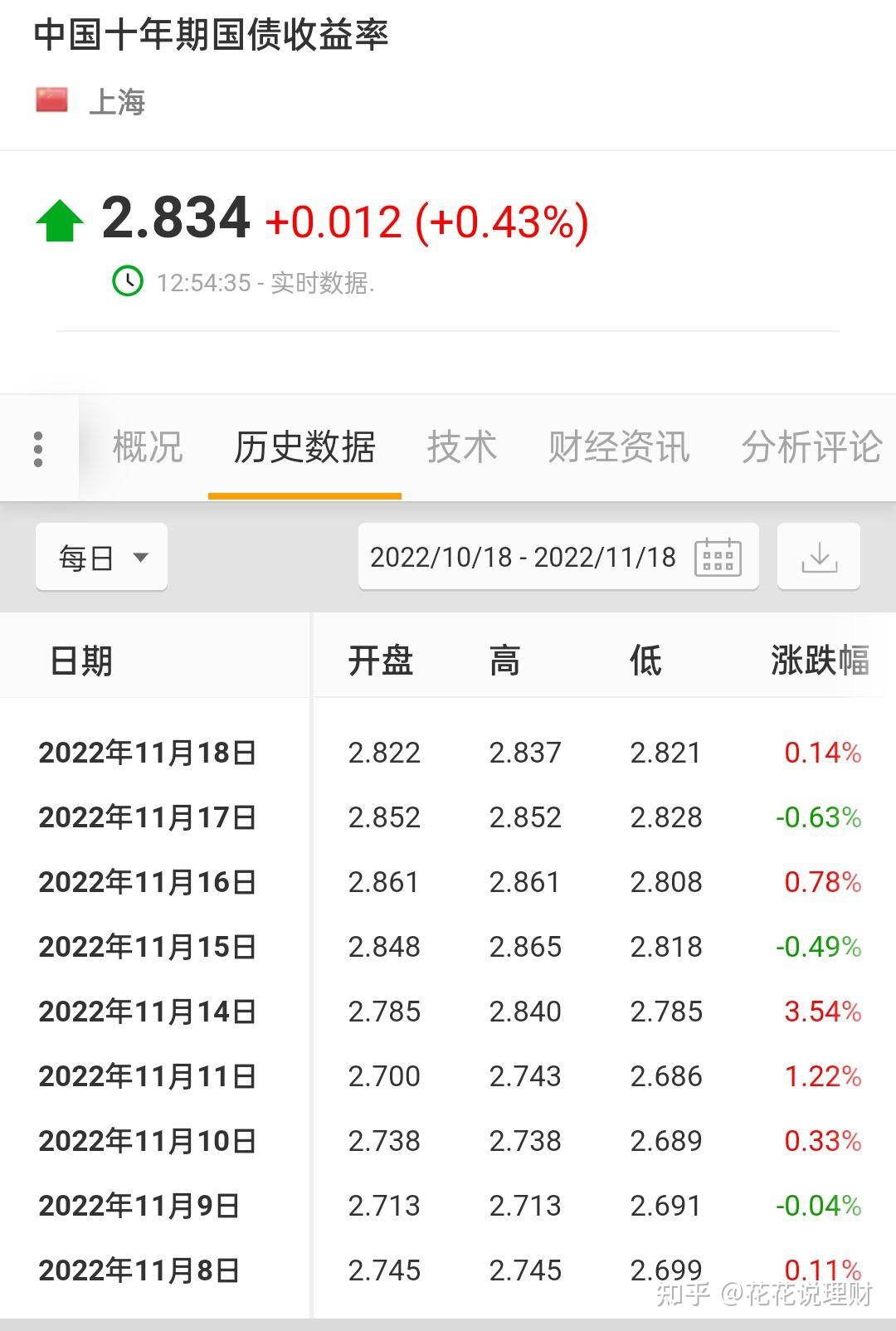Sort by the 涨跌幅 column header

point(817,658)
